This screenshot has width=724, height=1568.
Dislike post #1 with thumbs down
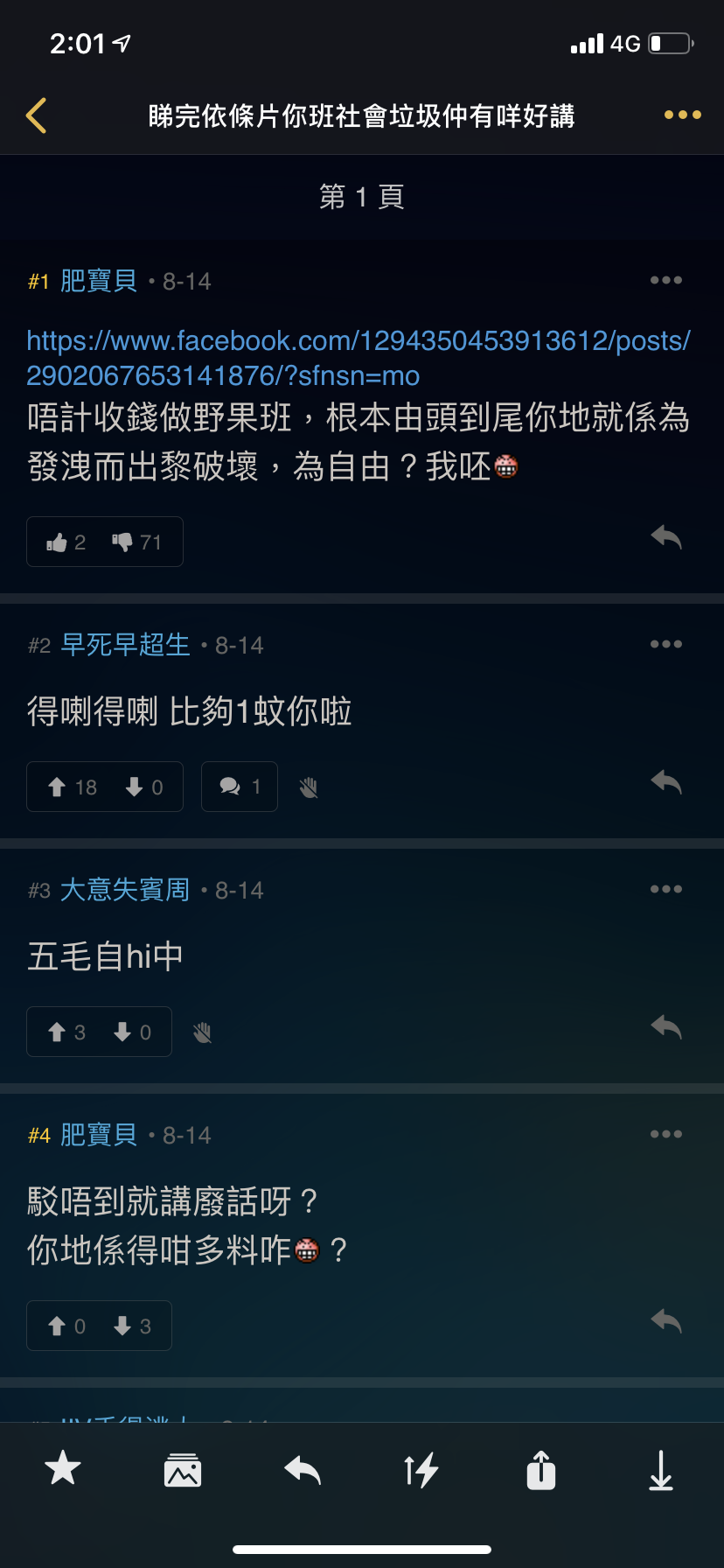[x=136, y=542]
